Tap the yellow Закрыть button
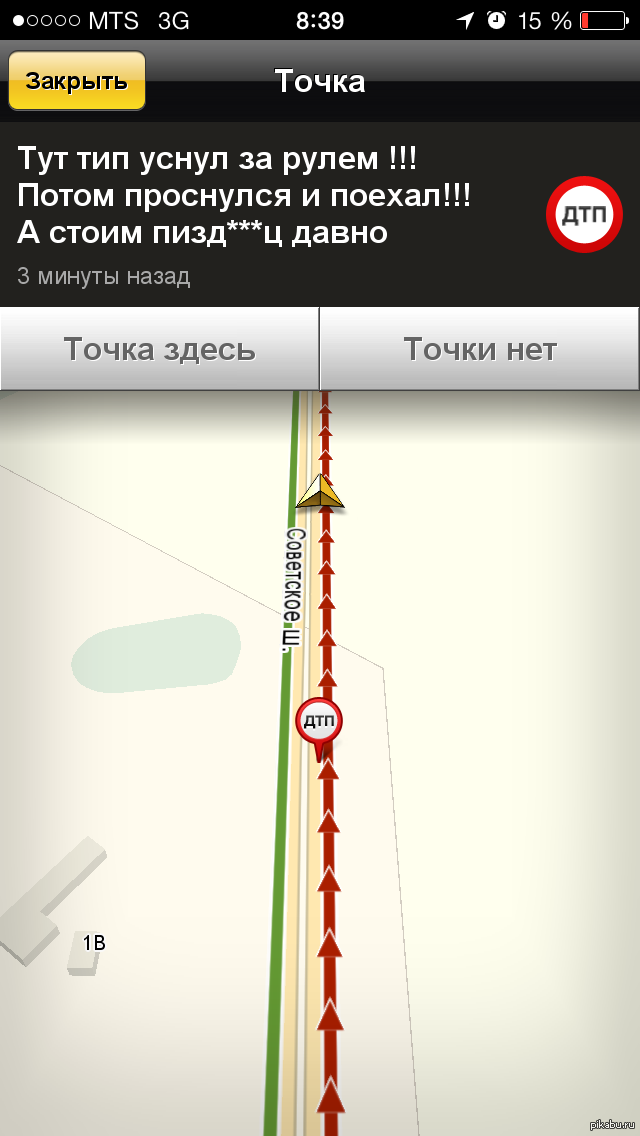Image resolution: width=640 pixels, height=1136 pixels. (x=77, y=81)
